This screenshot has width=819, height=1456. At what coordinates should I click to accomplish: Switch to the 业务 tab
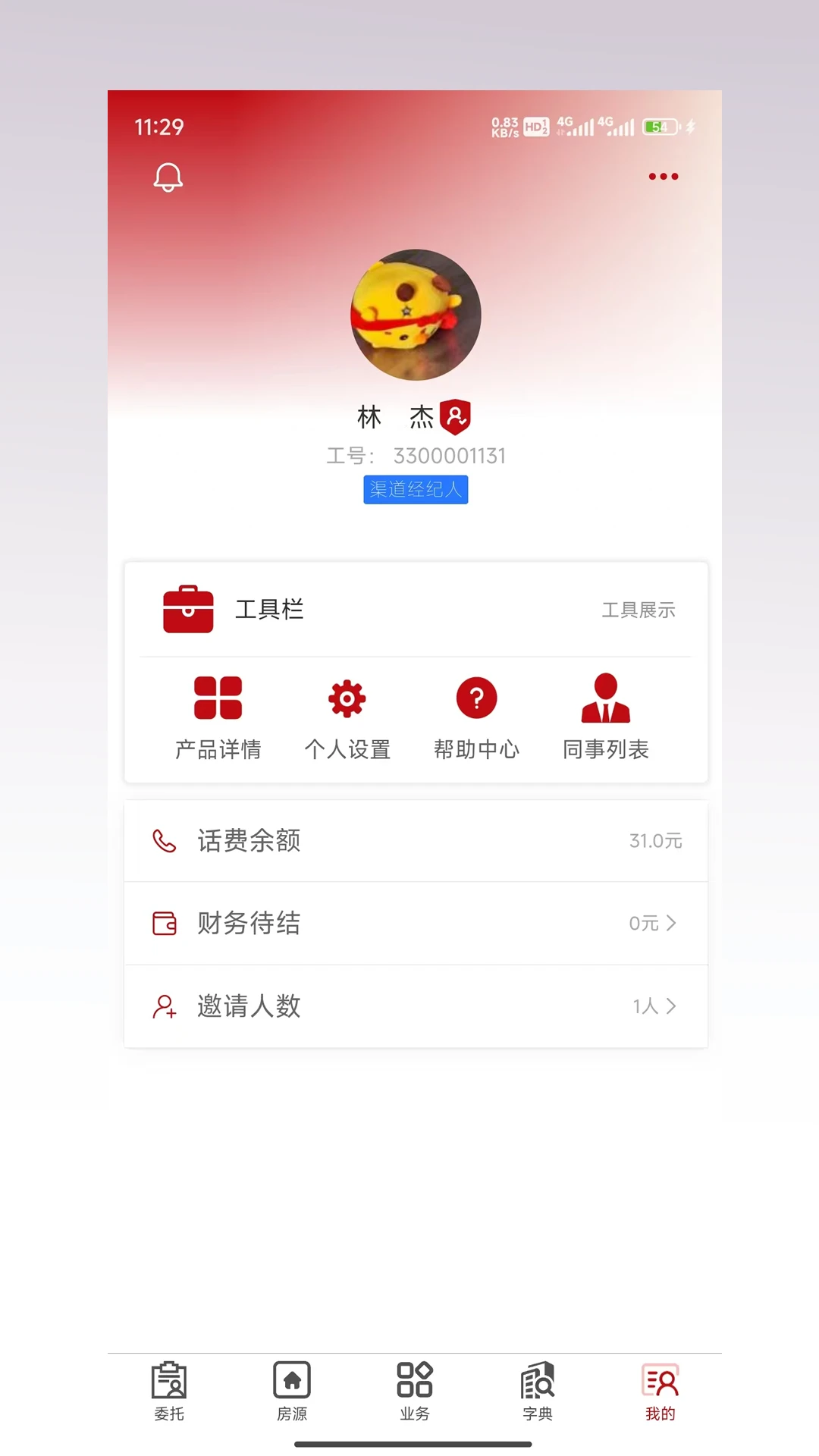pyautogui.click(x=415, y=1392)
